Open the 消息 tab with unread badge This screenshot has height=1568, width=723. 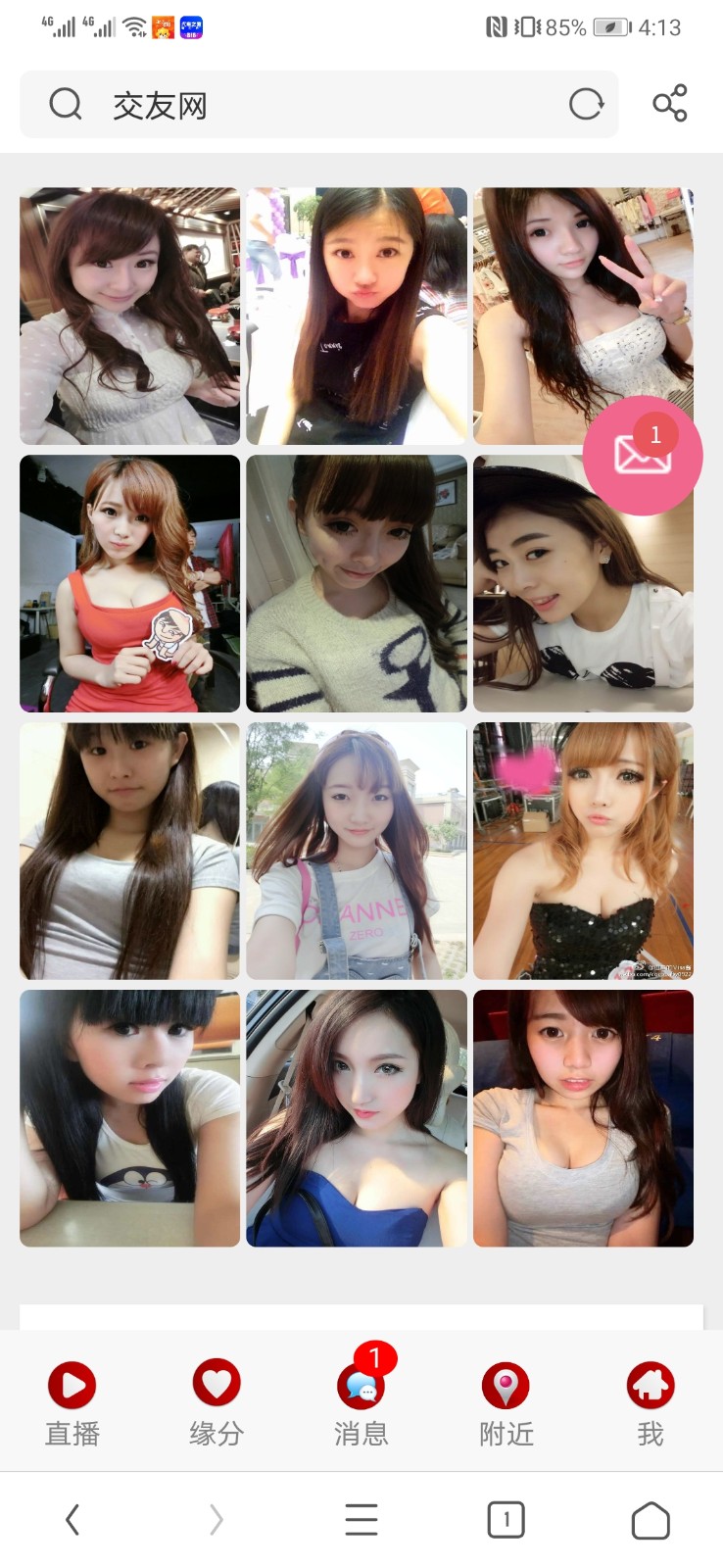tap(361, 1399)
